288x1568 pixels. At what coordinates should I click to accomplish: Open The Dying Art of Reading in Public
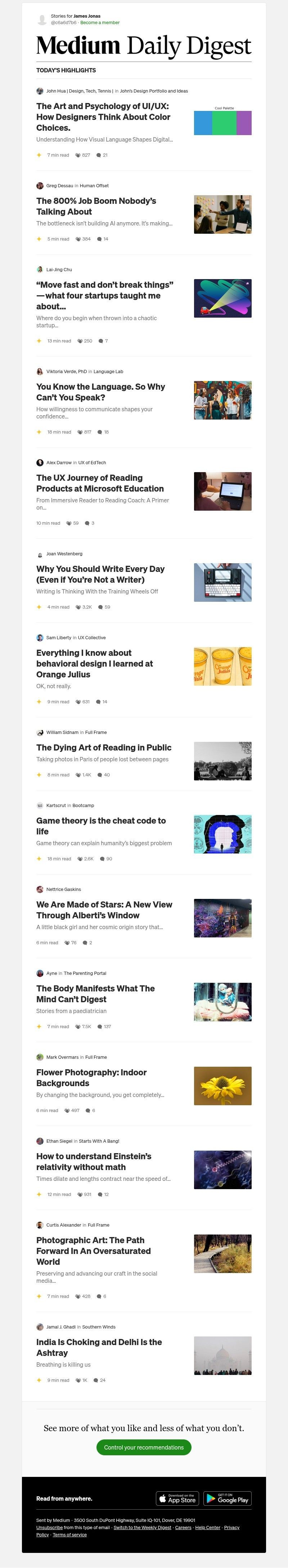point(104,748)
